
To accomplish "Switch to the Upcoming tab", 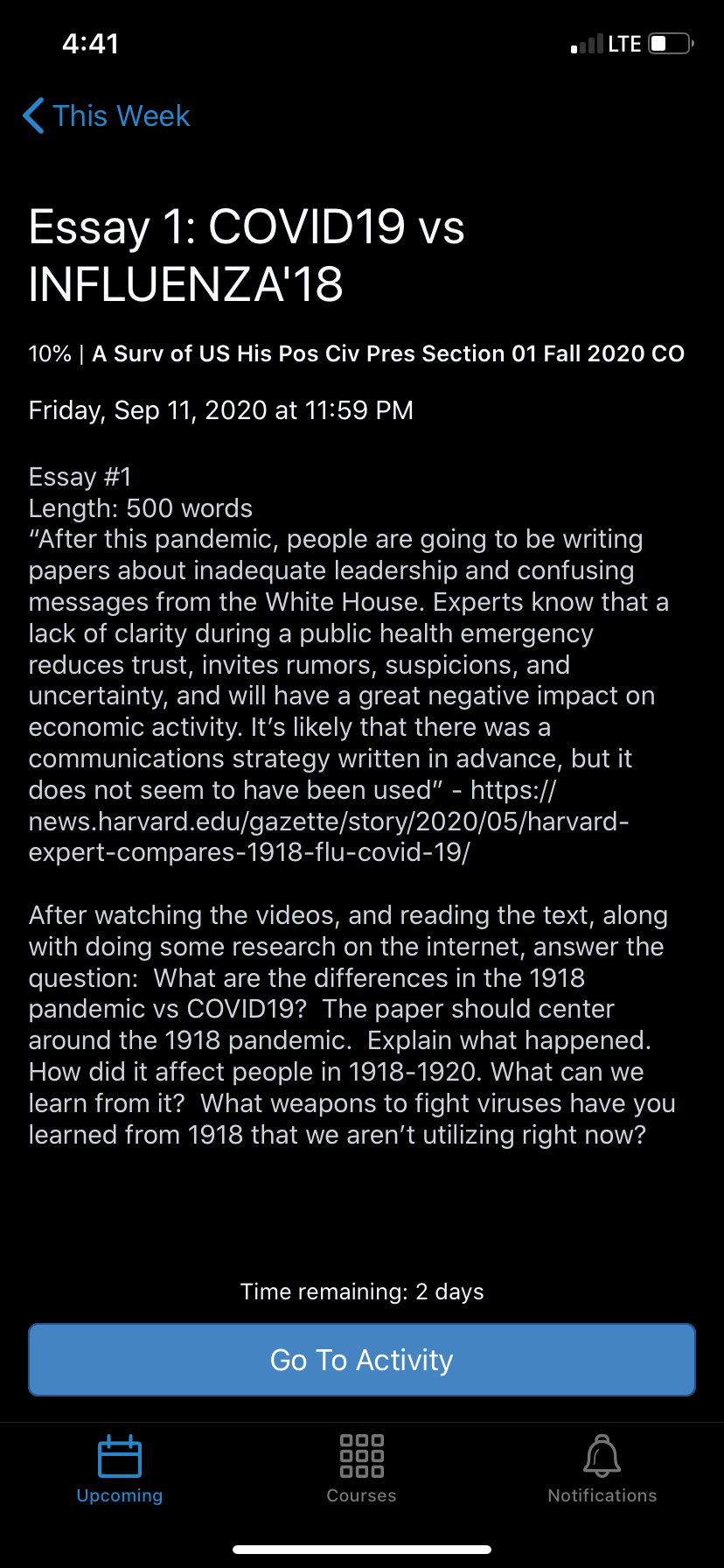I will pos(120,1469).
